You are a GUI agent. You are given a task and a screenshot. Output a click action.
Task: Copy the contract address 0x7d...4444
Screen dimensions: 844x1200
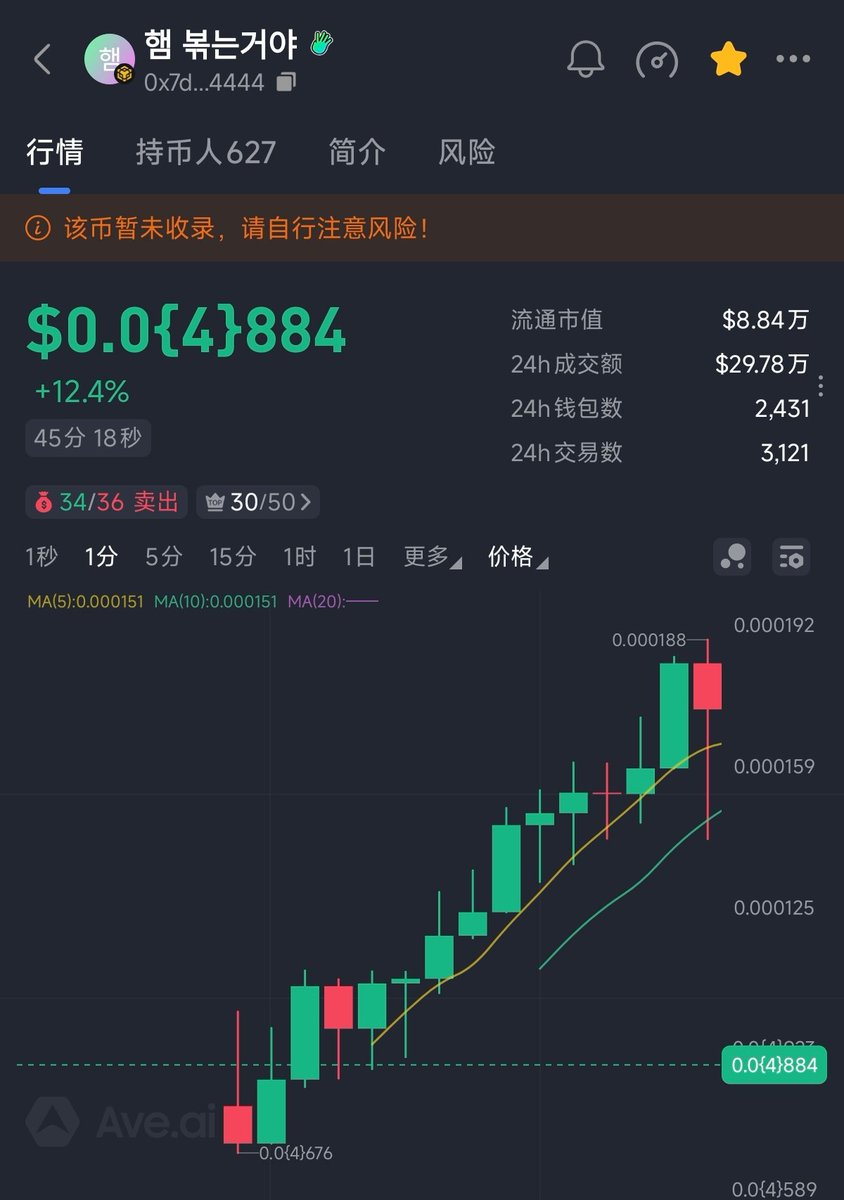click(286, 83)
